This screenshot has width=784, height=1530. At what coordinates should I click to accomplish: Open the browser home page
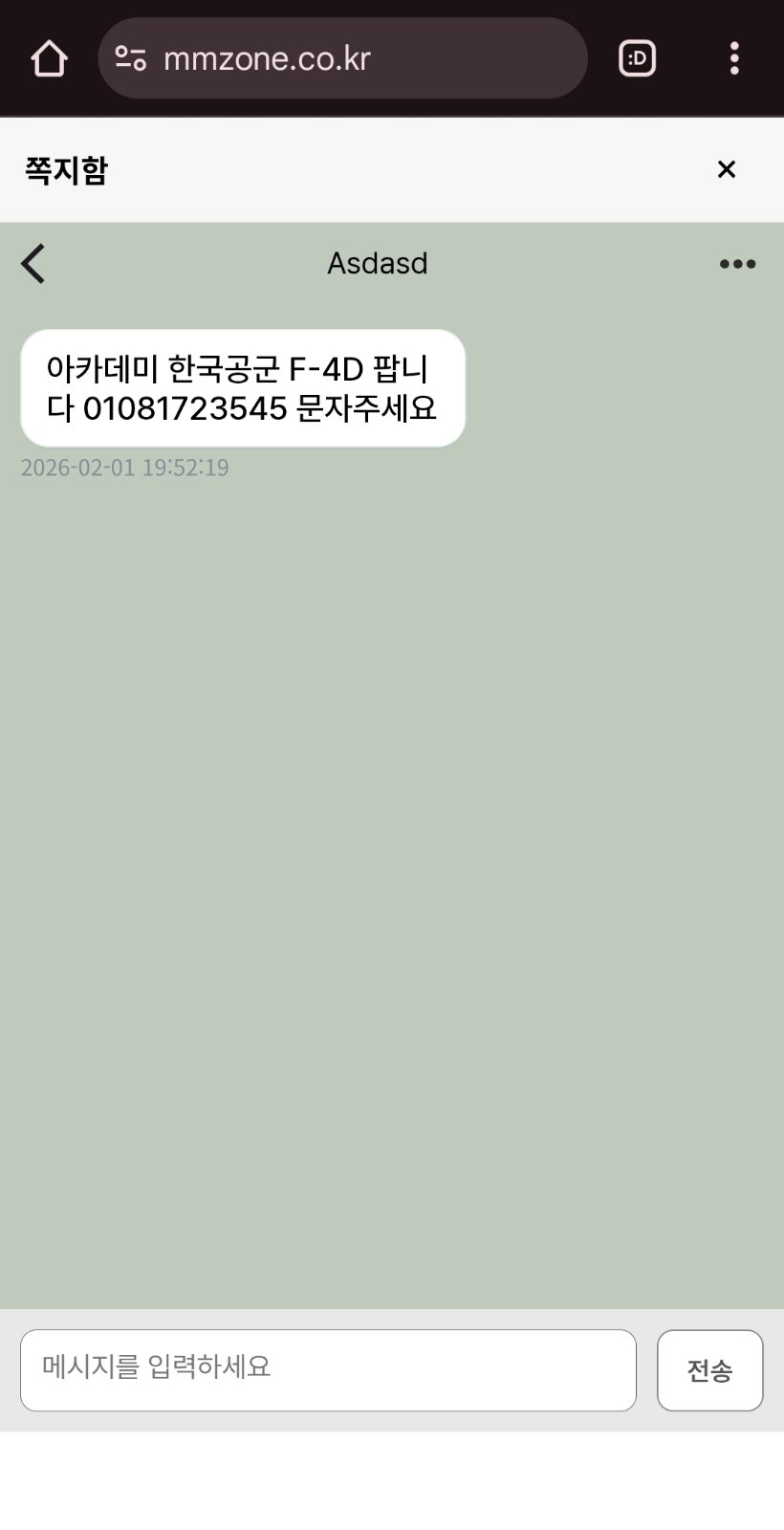pyautogui.click(x=49, y=58)
